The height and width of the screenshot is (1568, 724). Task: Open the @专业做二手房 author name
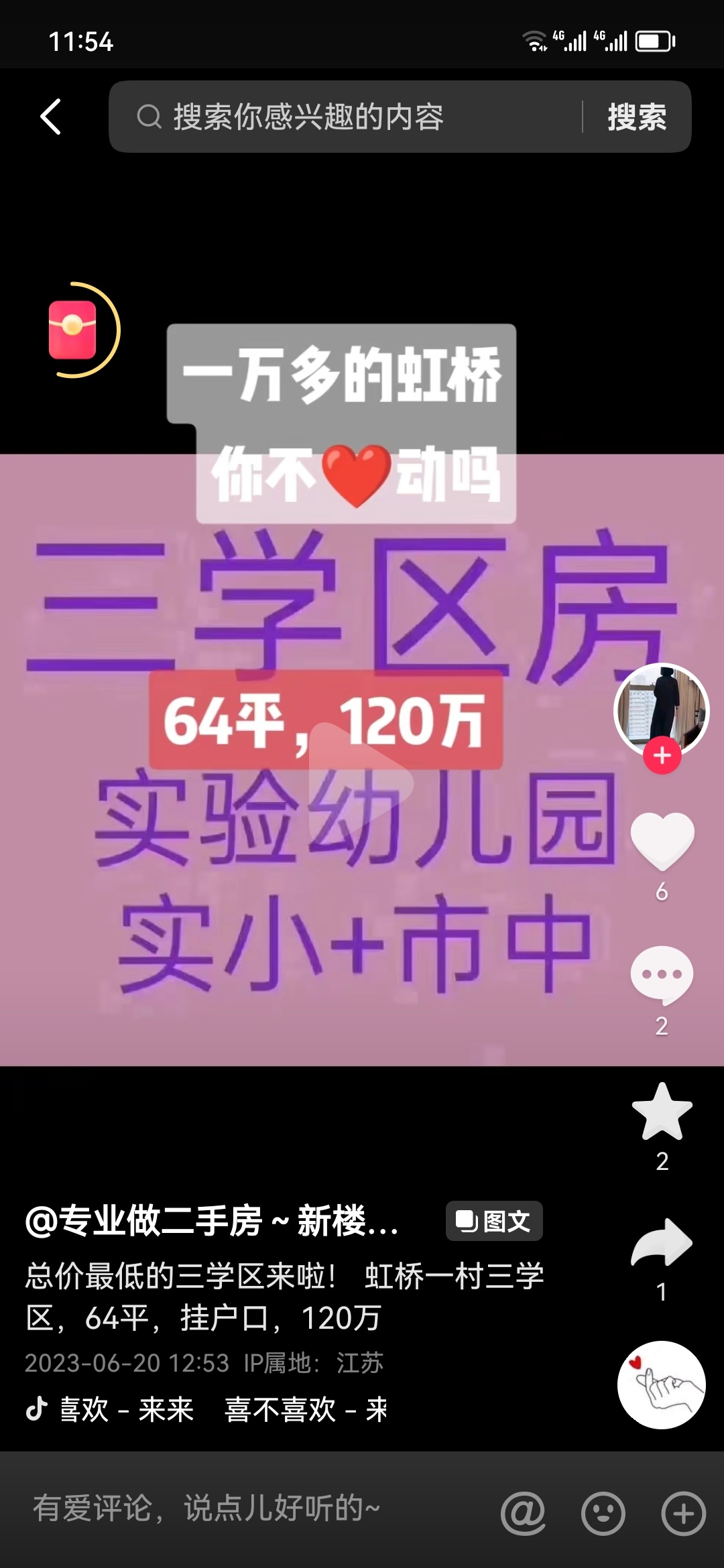click(212, 1221)
